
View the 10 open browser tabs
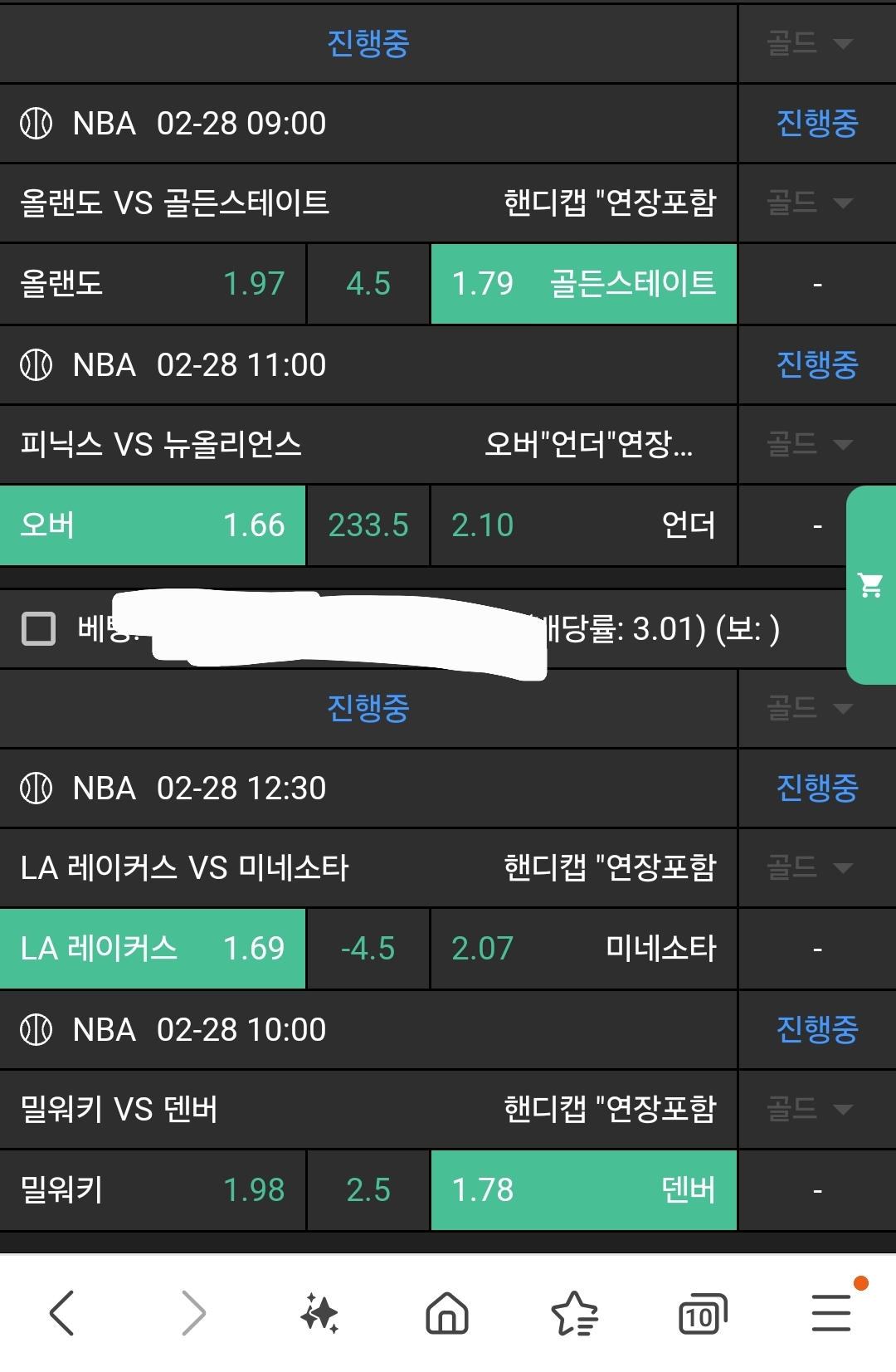702,1313
